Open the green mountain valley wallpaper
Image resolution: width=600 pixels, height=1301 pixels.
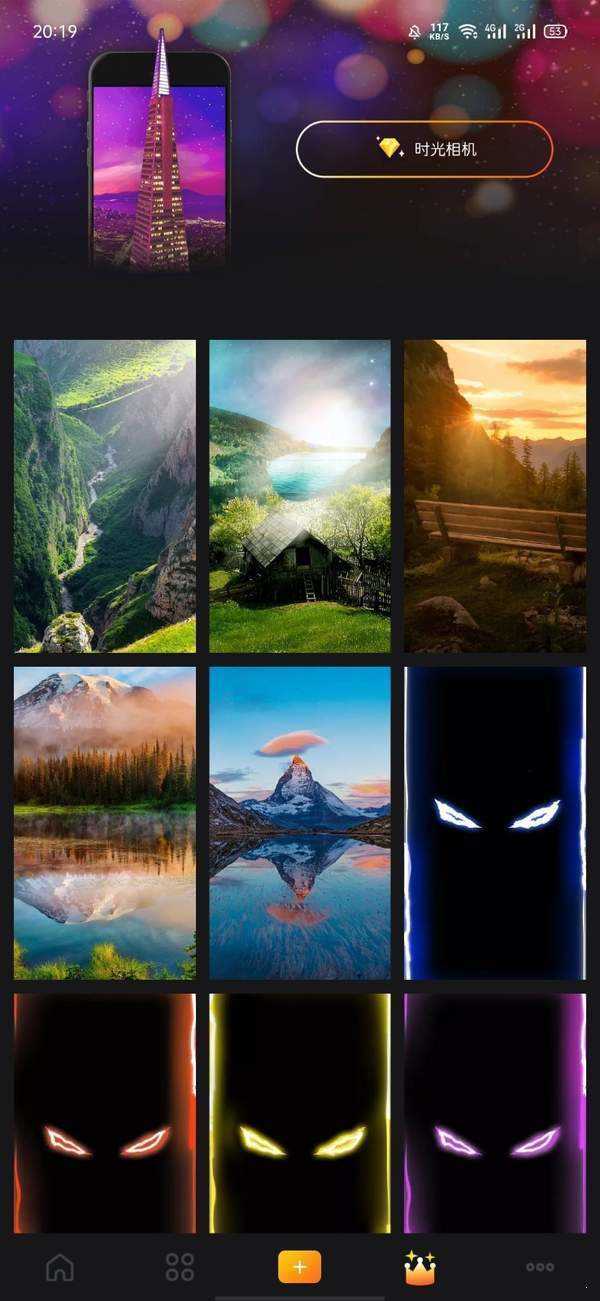tap(105, 496)
